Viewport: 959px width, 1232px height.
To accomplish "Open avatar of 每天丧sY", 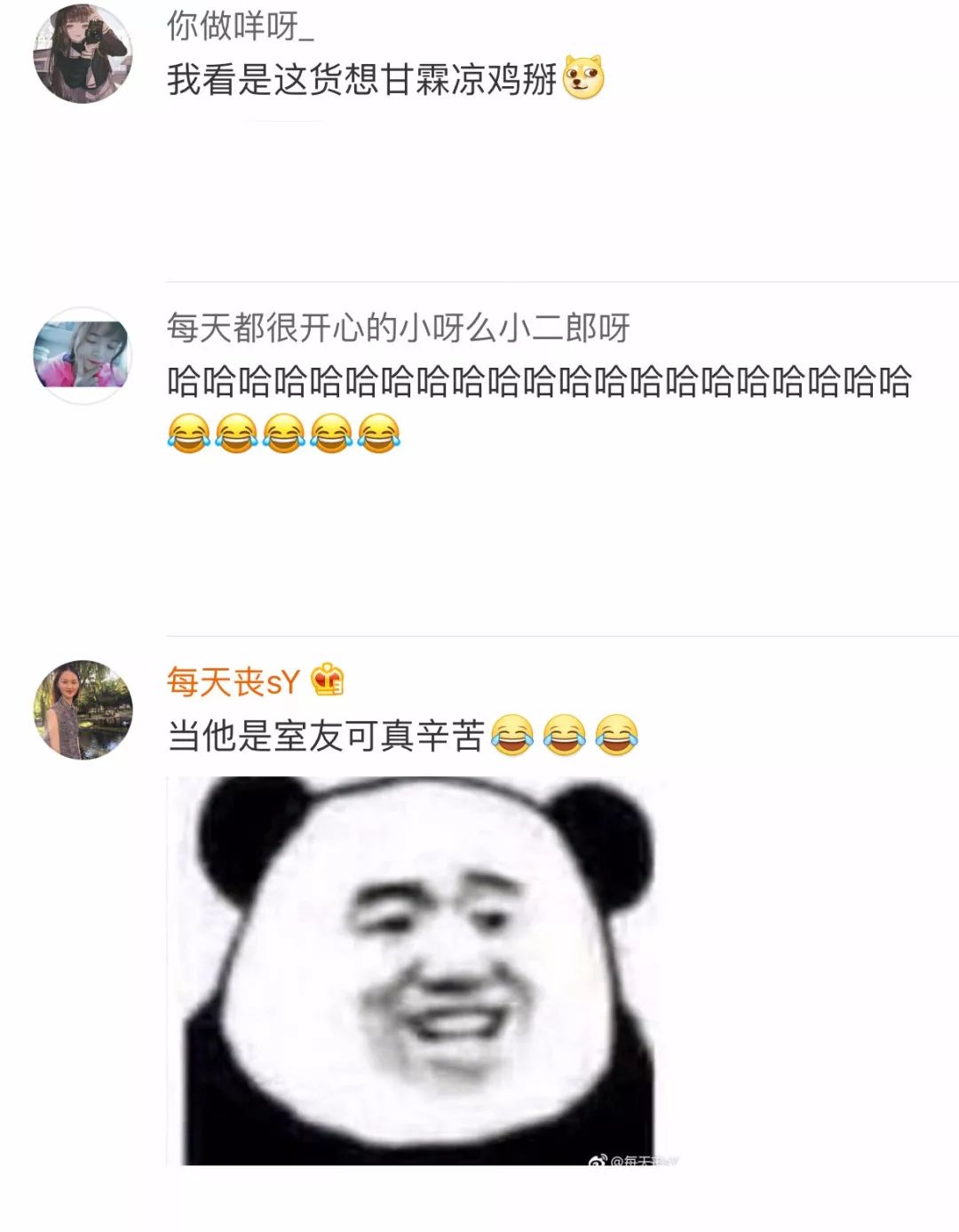I will pyautogui.click(x=83, y=710).
